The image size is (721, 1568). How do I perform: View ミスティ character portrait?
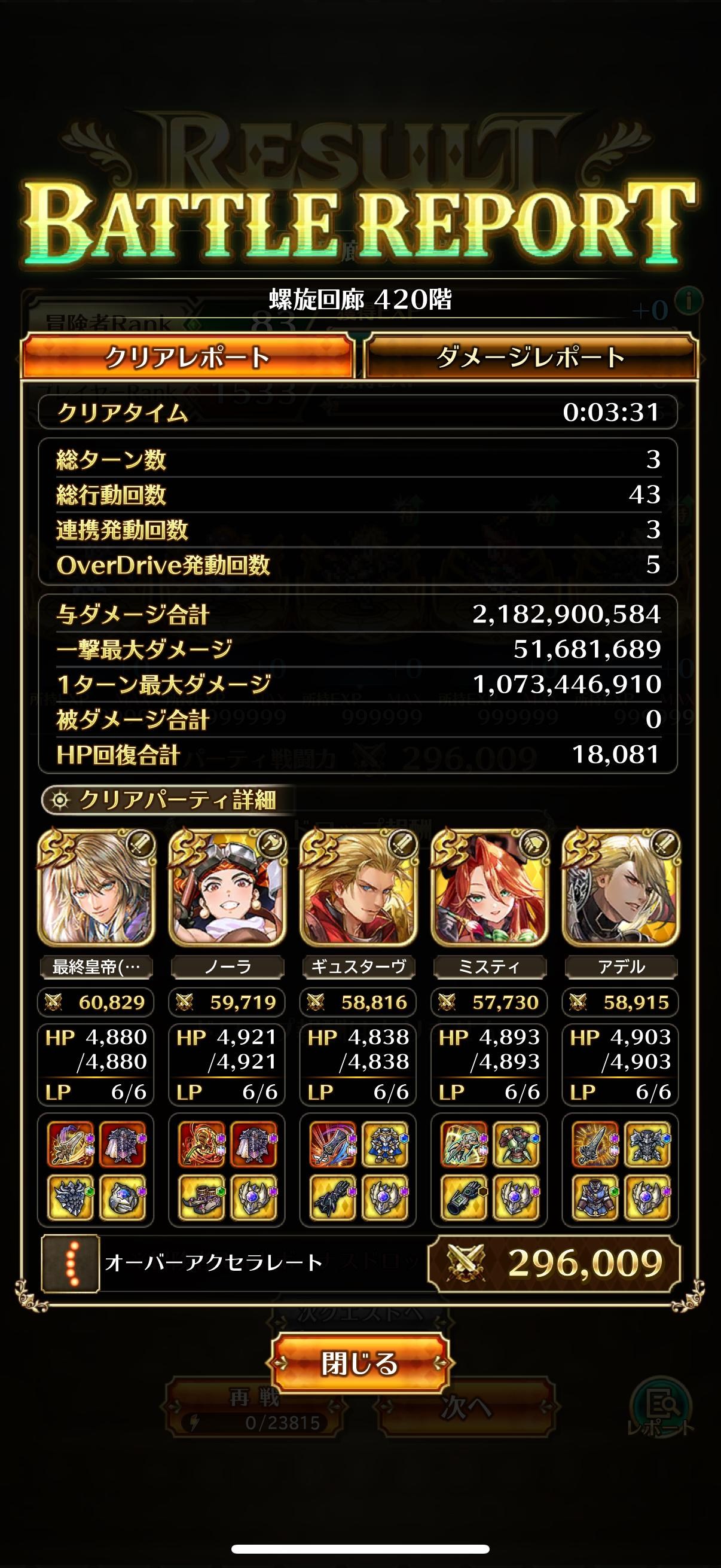tap(490, 887)
